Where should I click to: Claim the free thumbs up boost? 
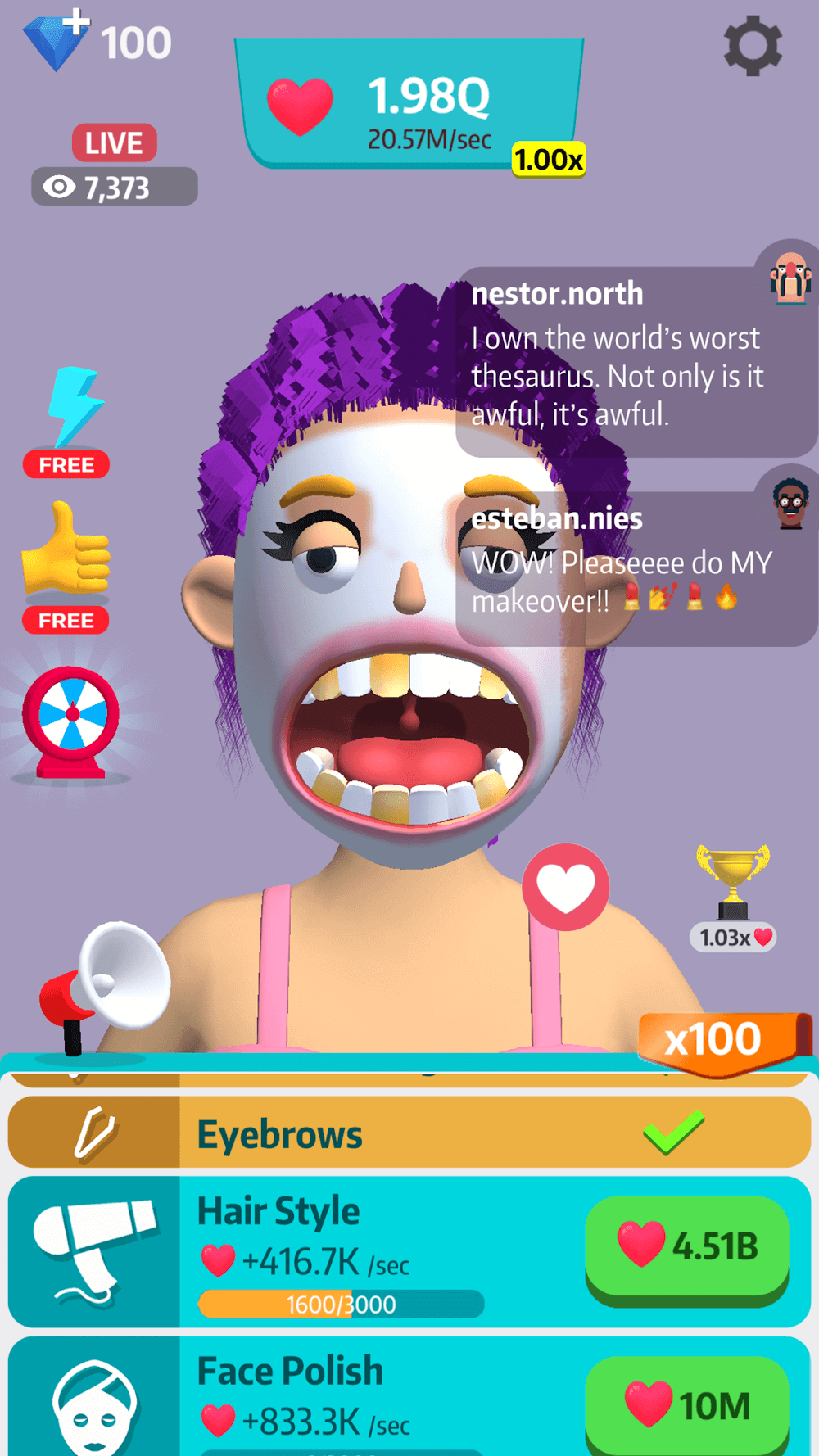66,565
